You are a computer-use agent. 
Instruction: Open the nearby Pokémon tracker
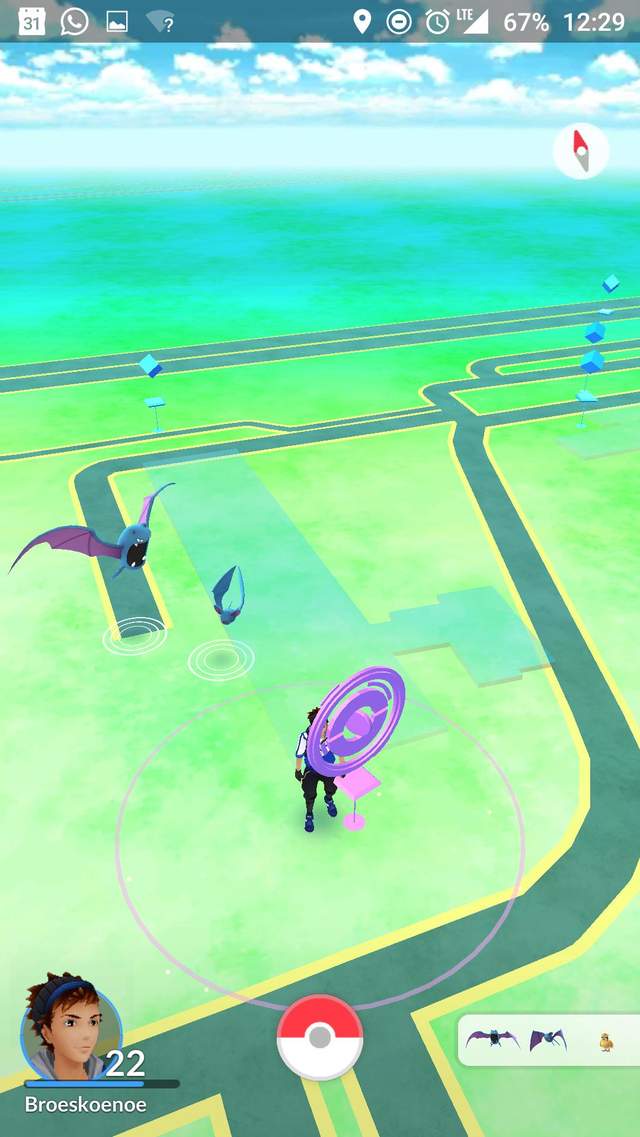548,1040
